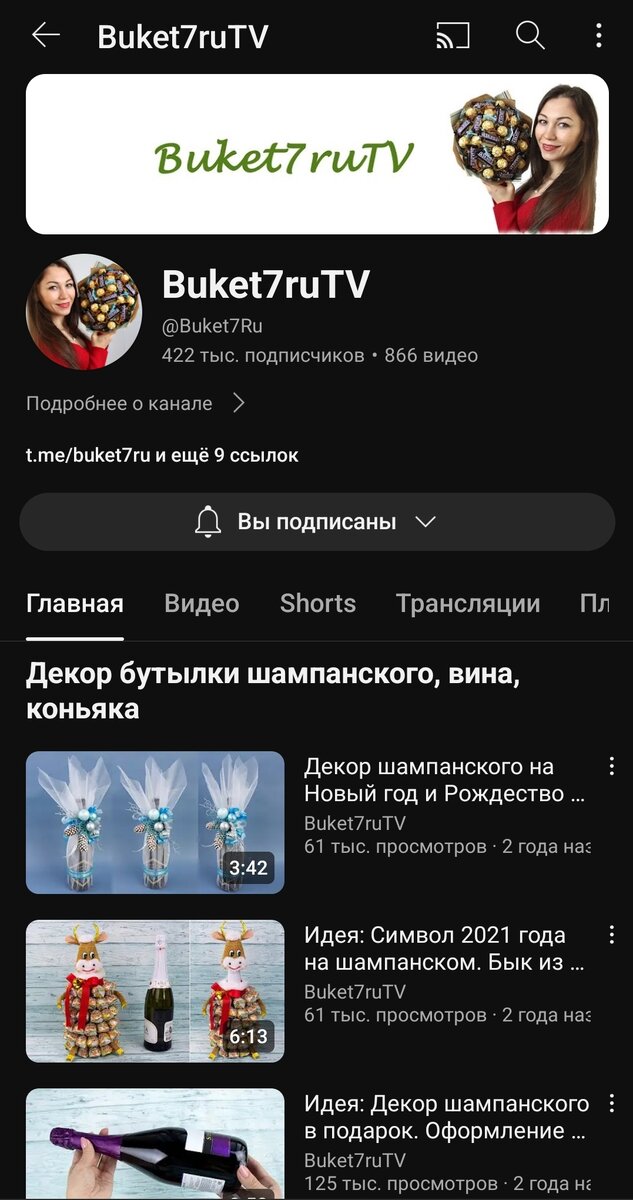The width and height of the screenshot is (633, 1200).
Task: Expand the Вы подписаны subscription options
Action: click(x=317, y=522)
